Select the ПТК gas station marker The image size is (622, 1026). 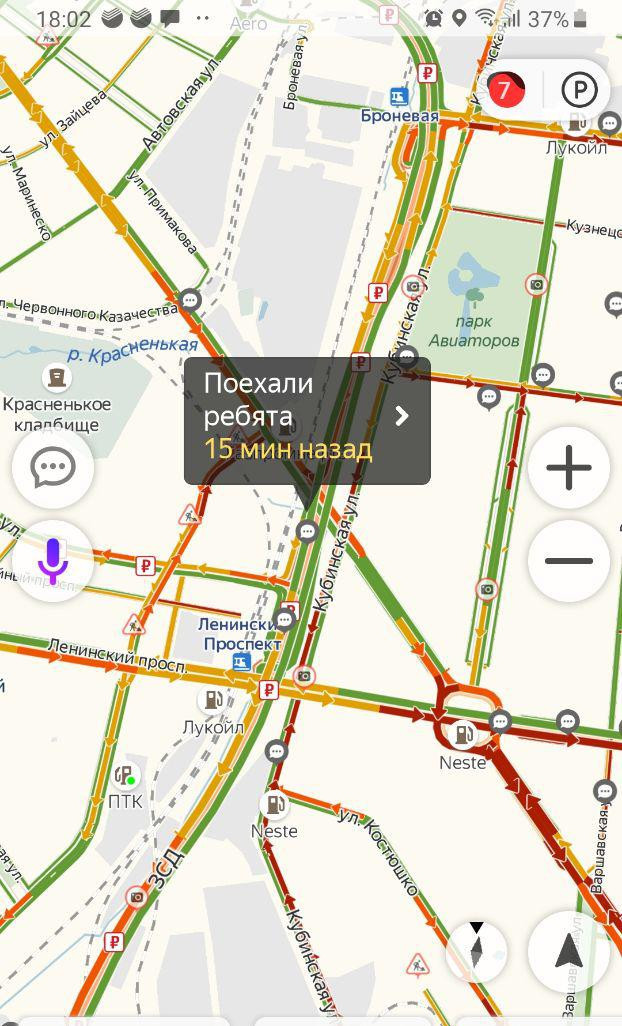tap(124, 776)
